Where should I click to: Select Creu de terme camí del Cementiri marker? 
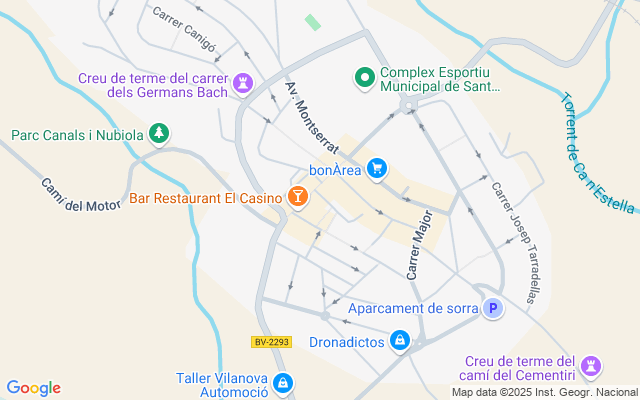coord(592,366)
